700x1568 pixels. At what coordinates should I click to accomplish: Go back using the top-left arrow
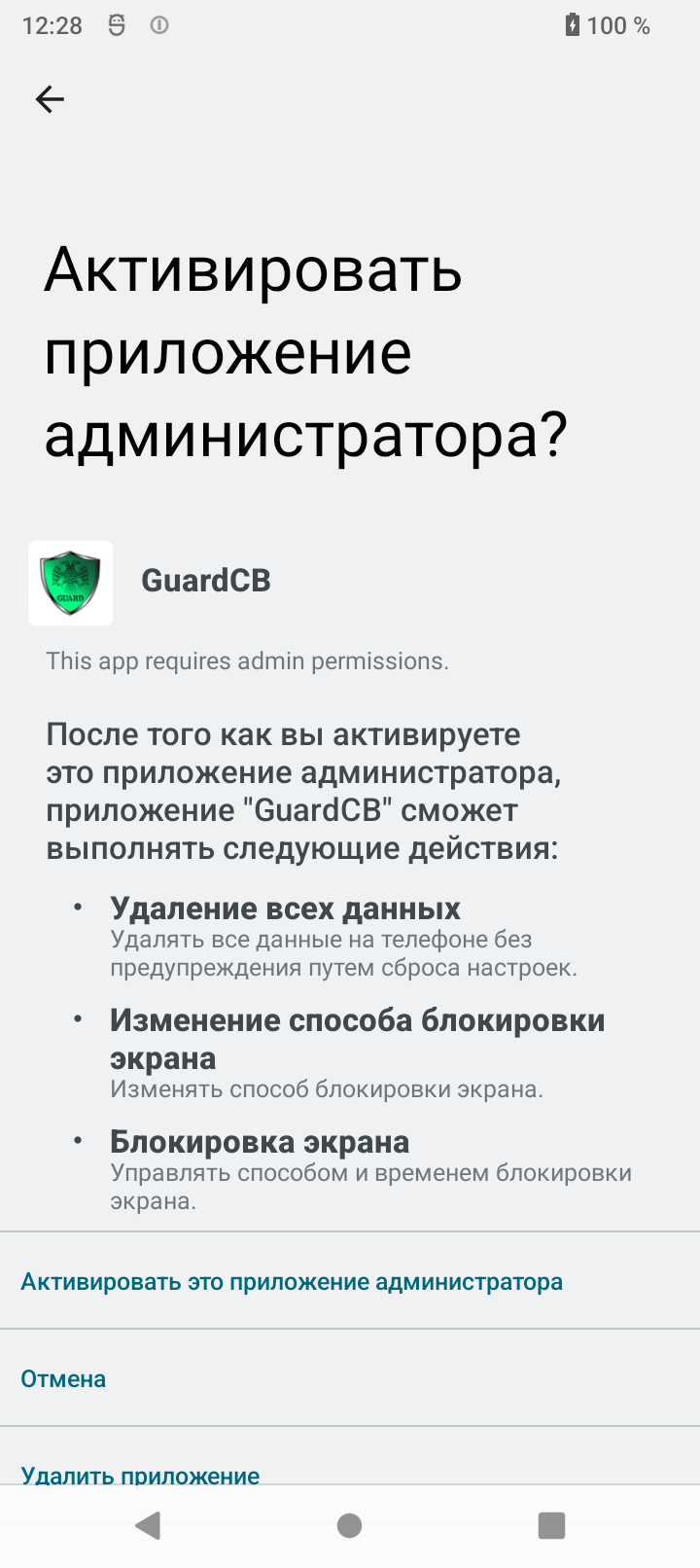coord(50,99)
